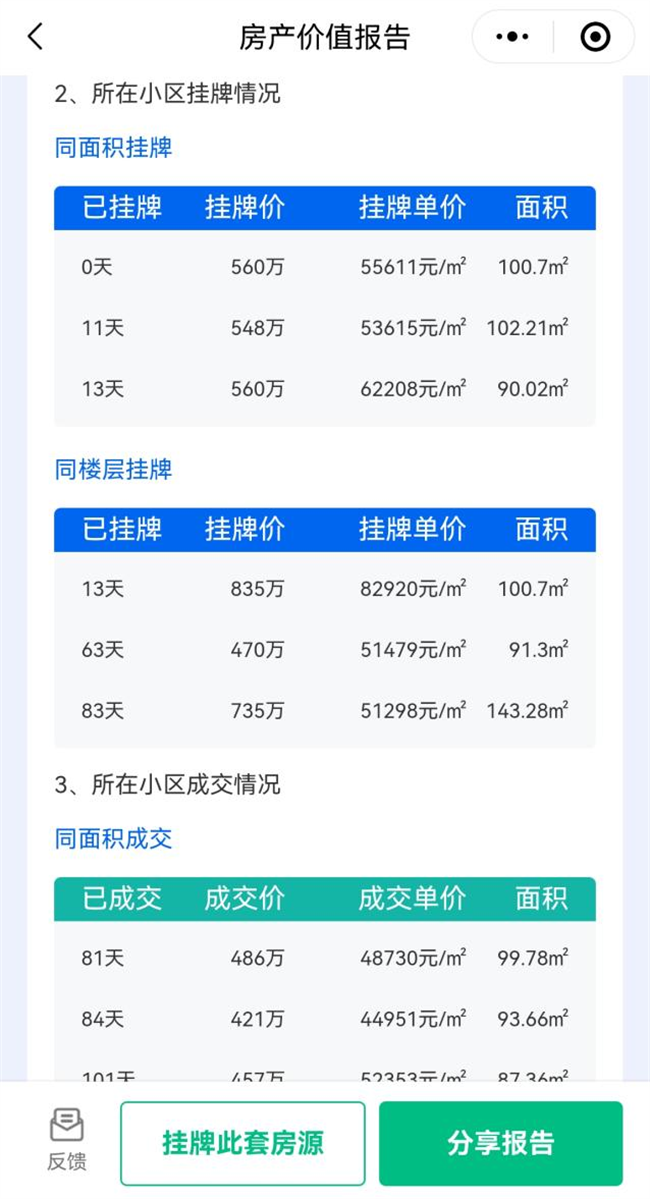
Task: Share the report via 分享报告
Action: pyautogui.click(x=501, y=1143)
